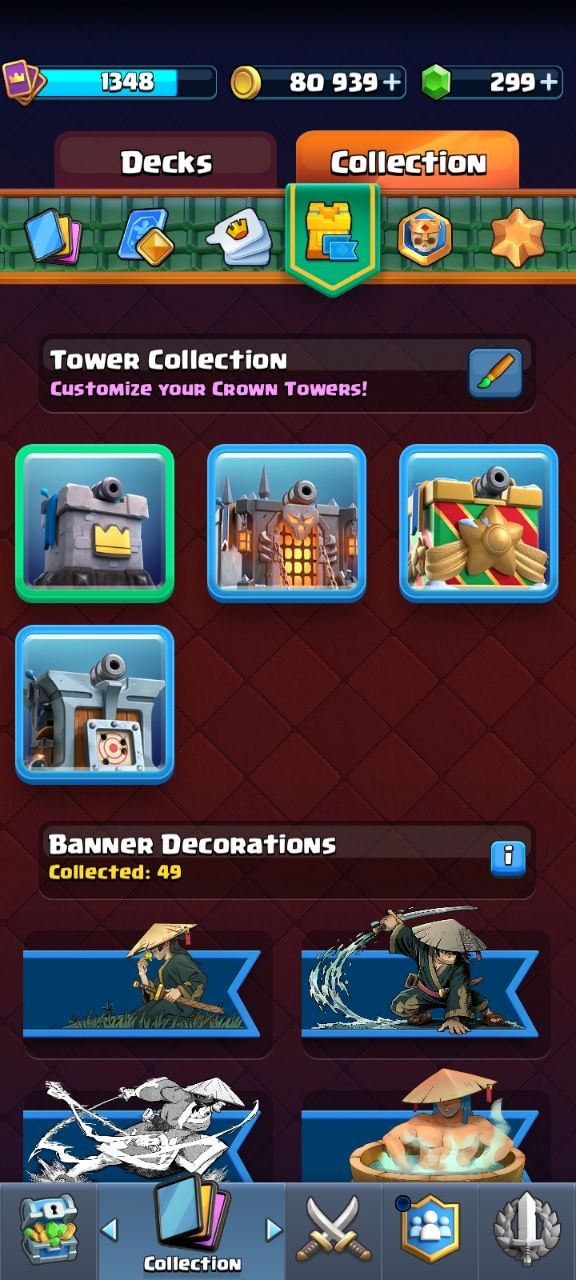Show Banner Decorations info
The width and height of the screenshot is (576, 1280).
tap(508, 857)
